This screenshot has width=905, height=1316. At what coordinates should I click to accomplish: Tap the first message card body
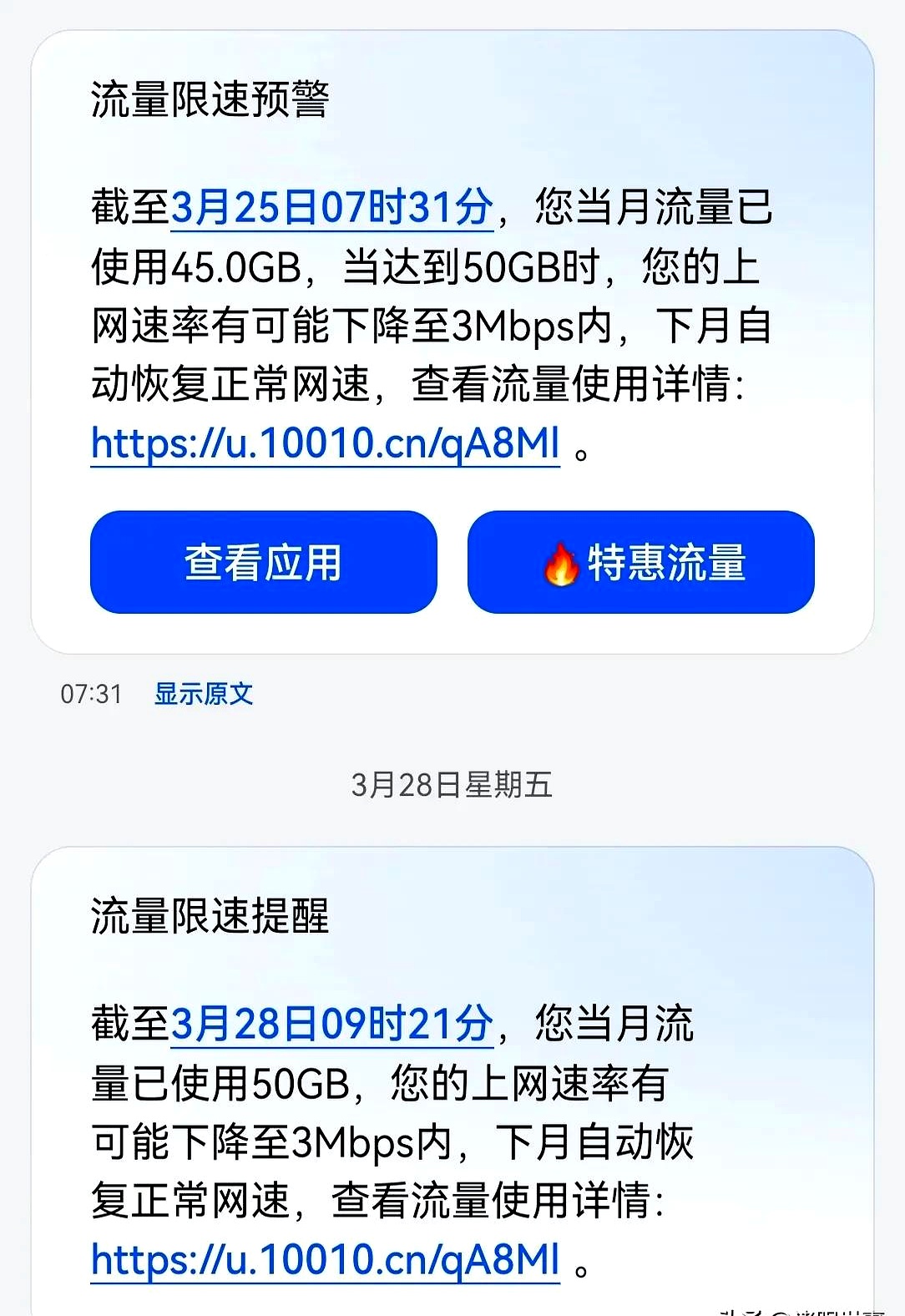click(451, 334)
